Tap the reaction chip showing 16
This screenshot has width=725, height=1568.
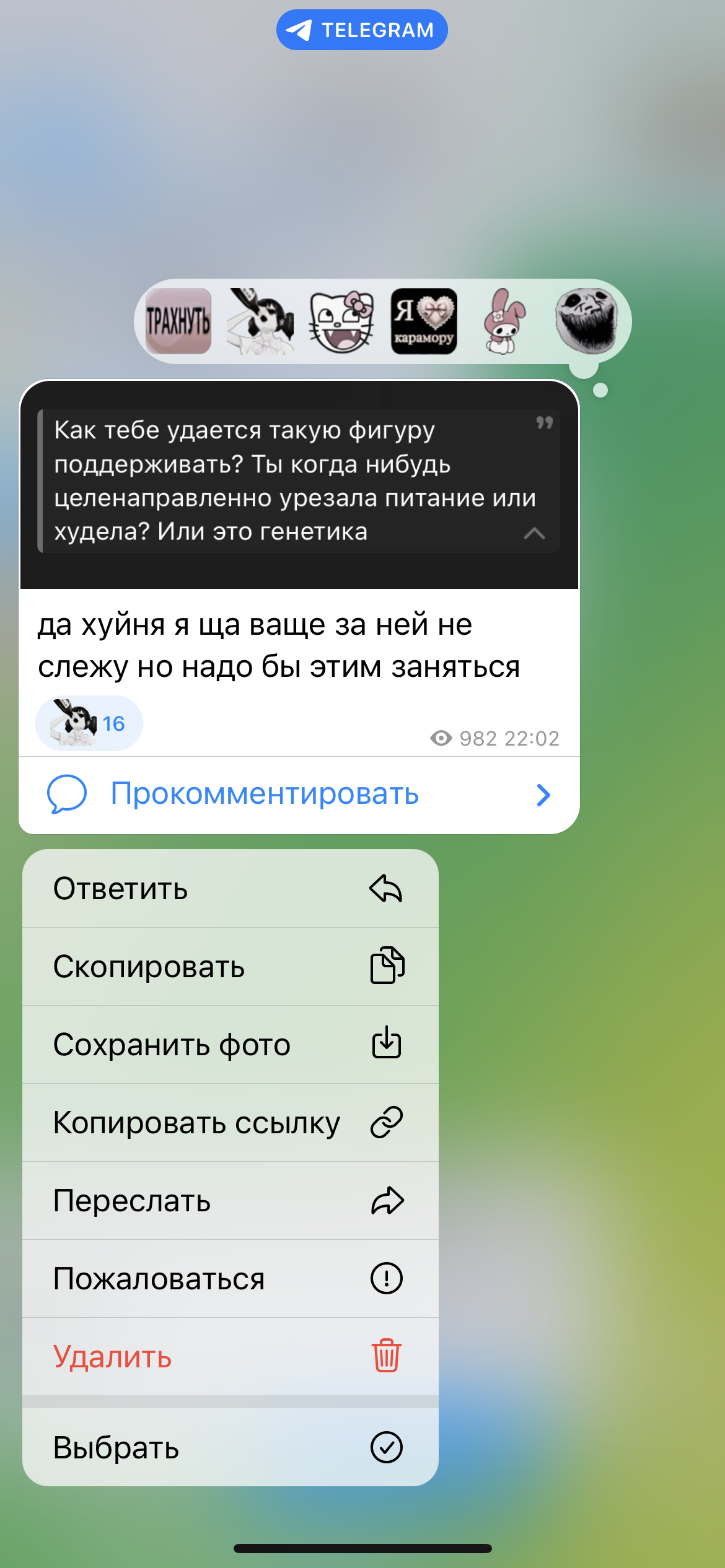coord(89,723)
